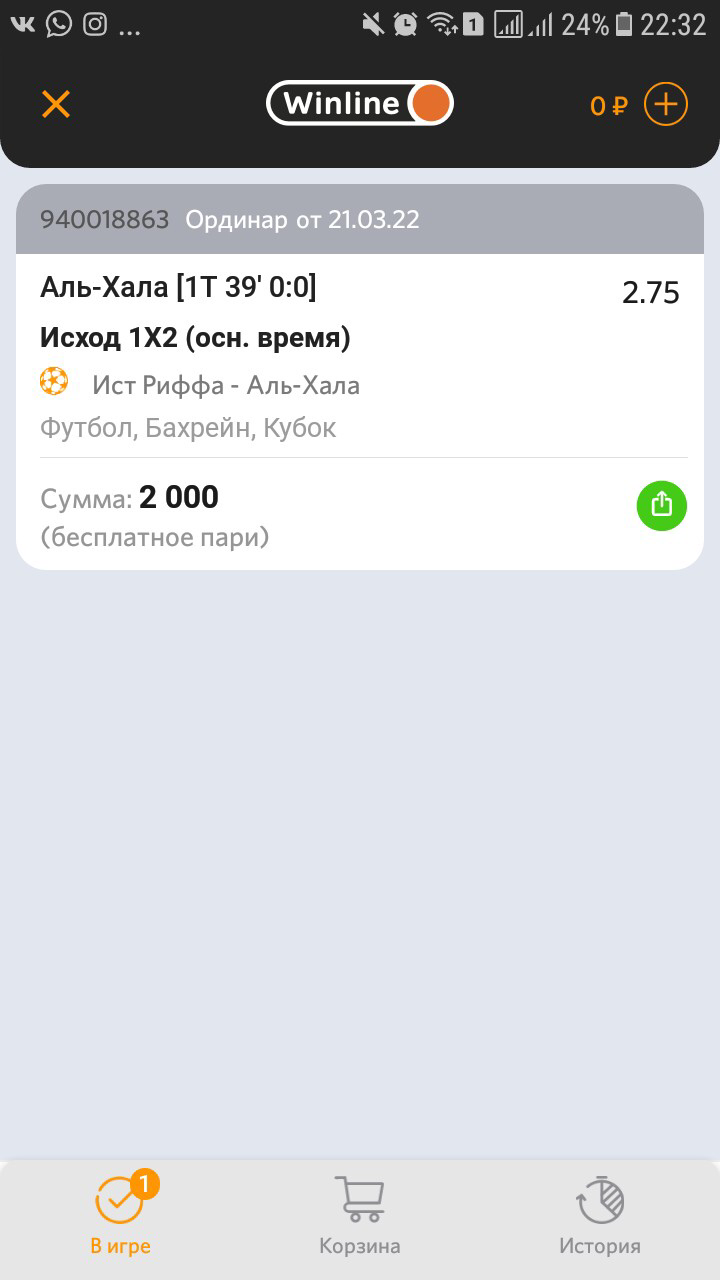Go to the История tab
Viewport: 720px width, 1280px height.
[600, 1216]
